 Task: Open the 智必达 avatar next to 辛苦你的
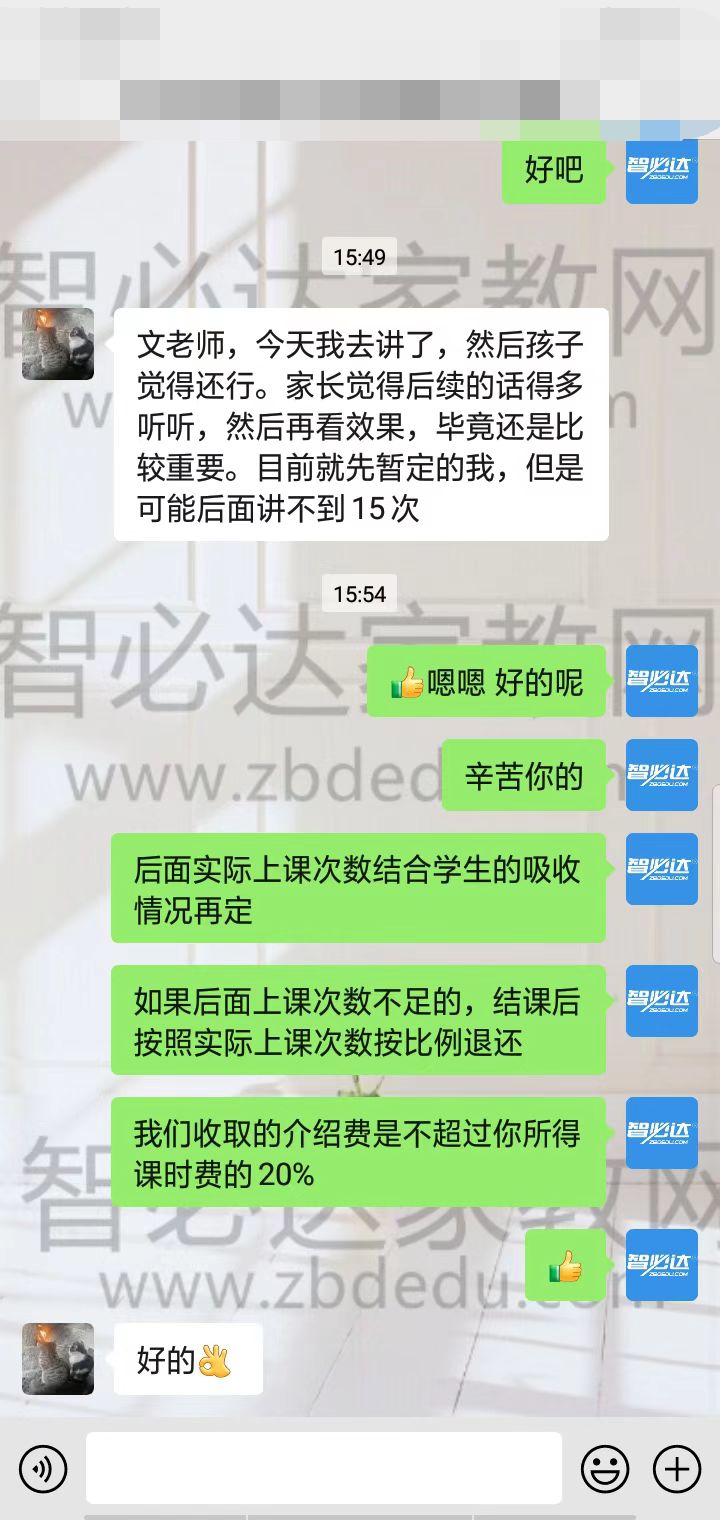pyautogui.click(x=662, y=775)
